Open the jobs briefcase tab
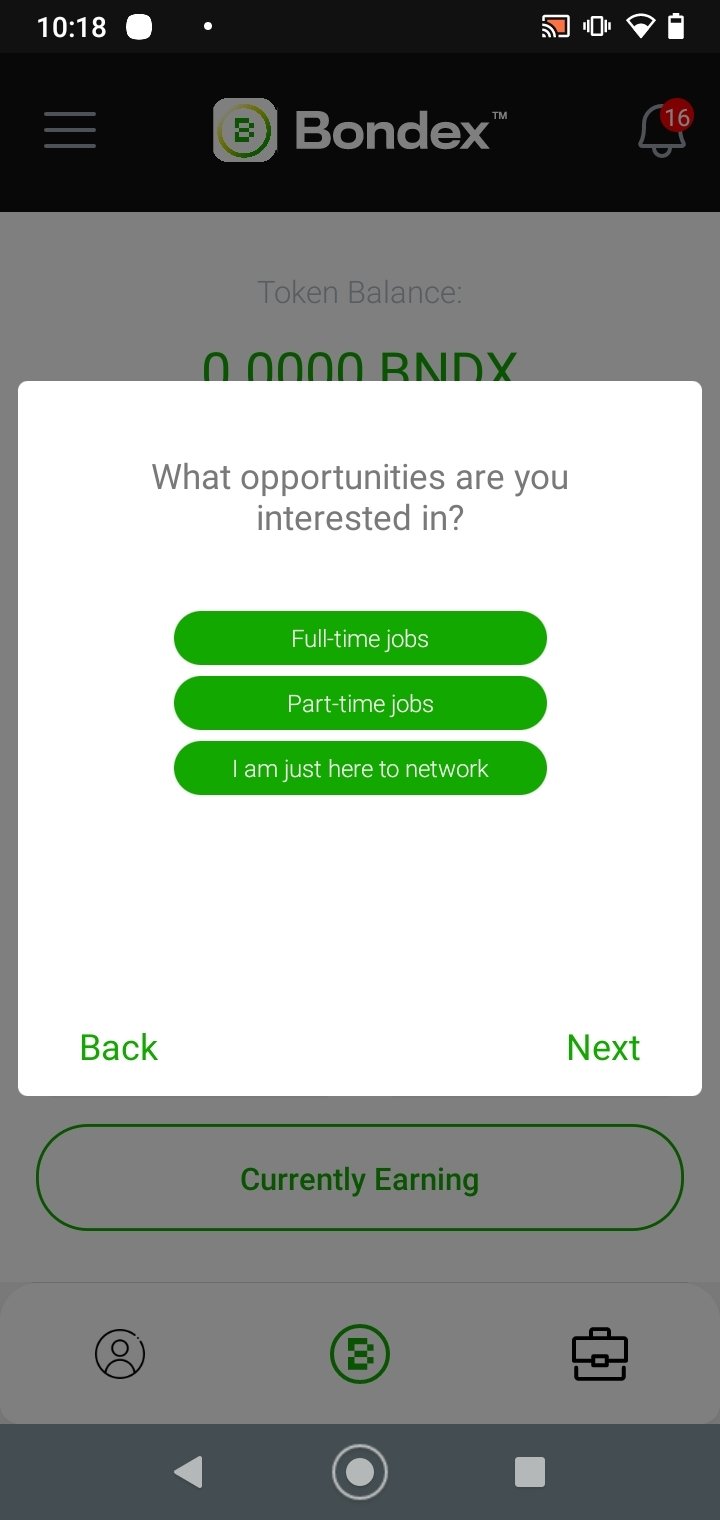 pos(600,1354)
